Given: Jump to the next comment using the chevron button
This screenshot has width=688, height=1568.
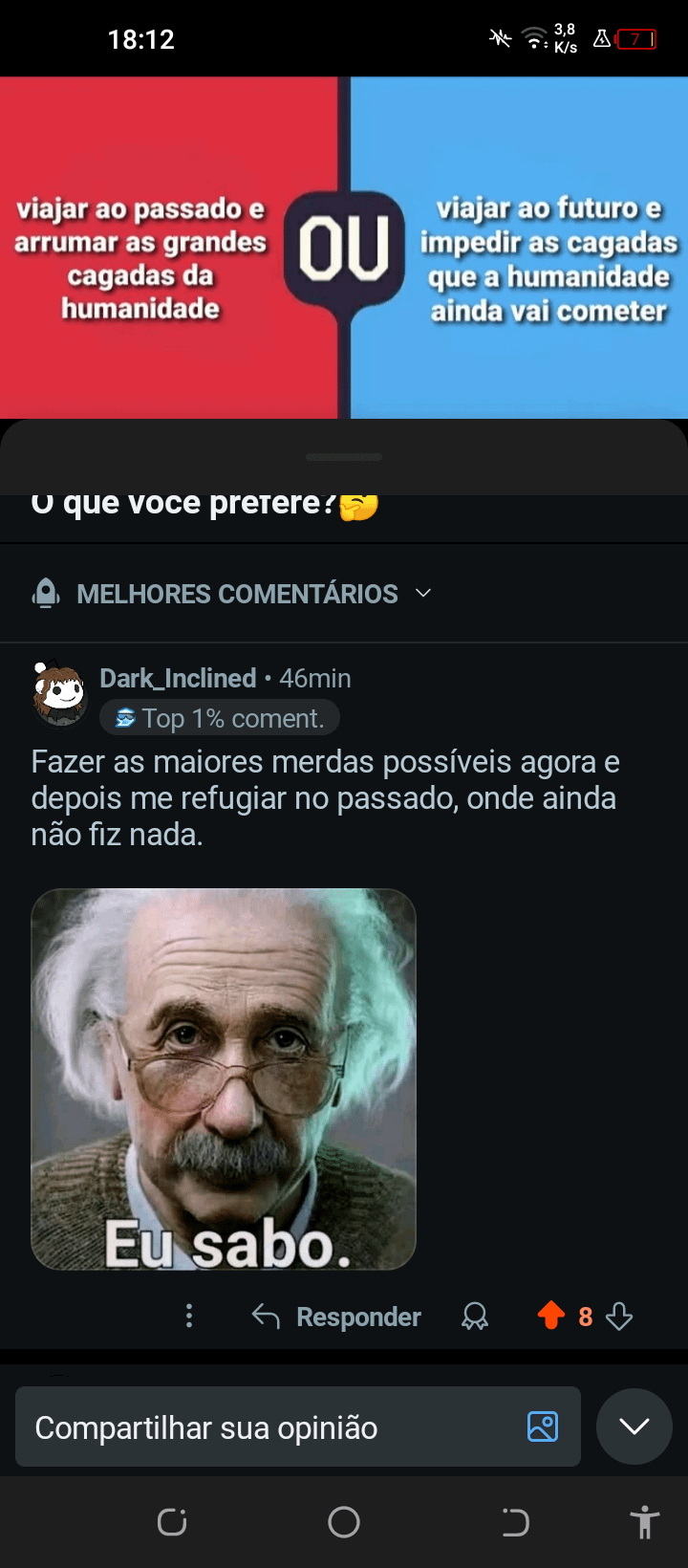Looking at the screenshot, I should click(634, 1426).
